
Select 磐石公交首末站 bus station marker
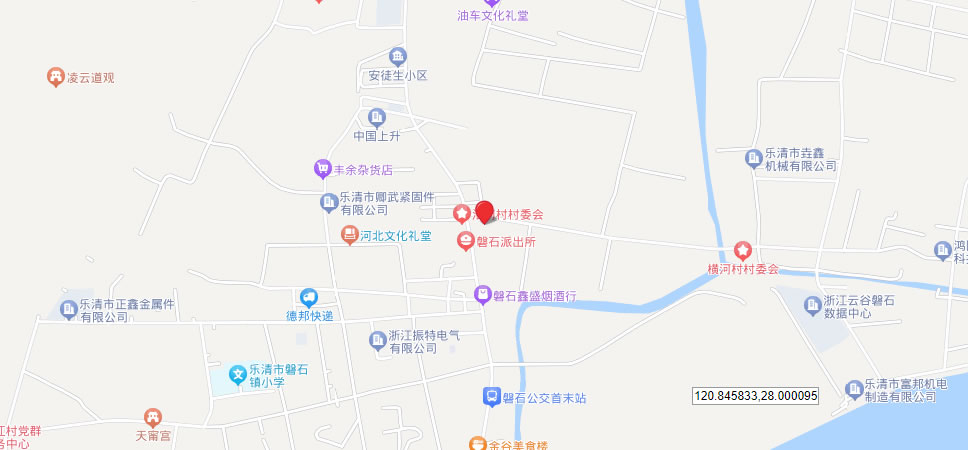point(492,397)
